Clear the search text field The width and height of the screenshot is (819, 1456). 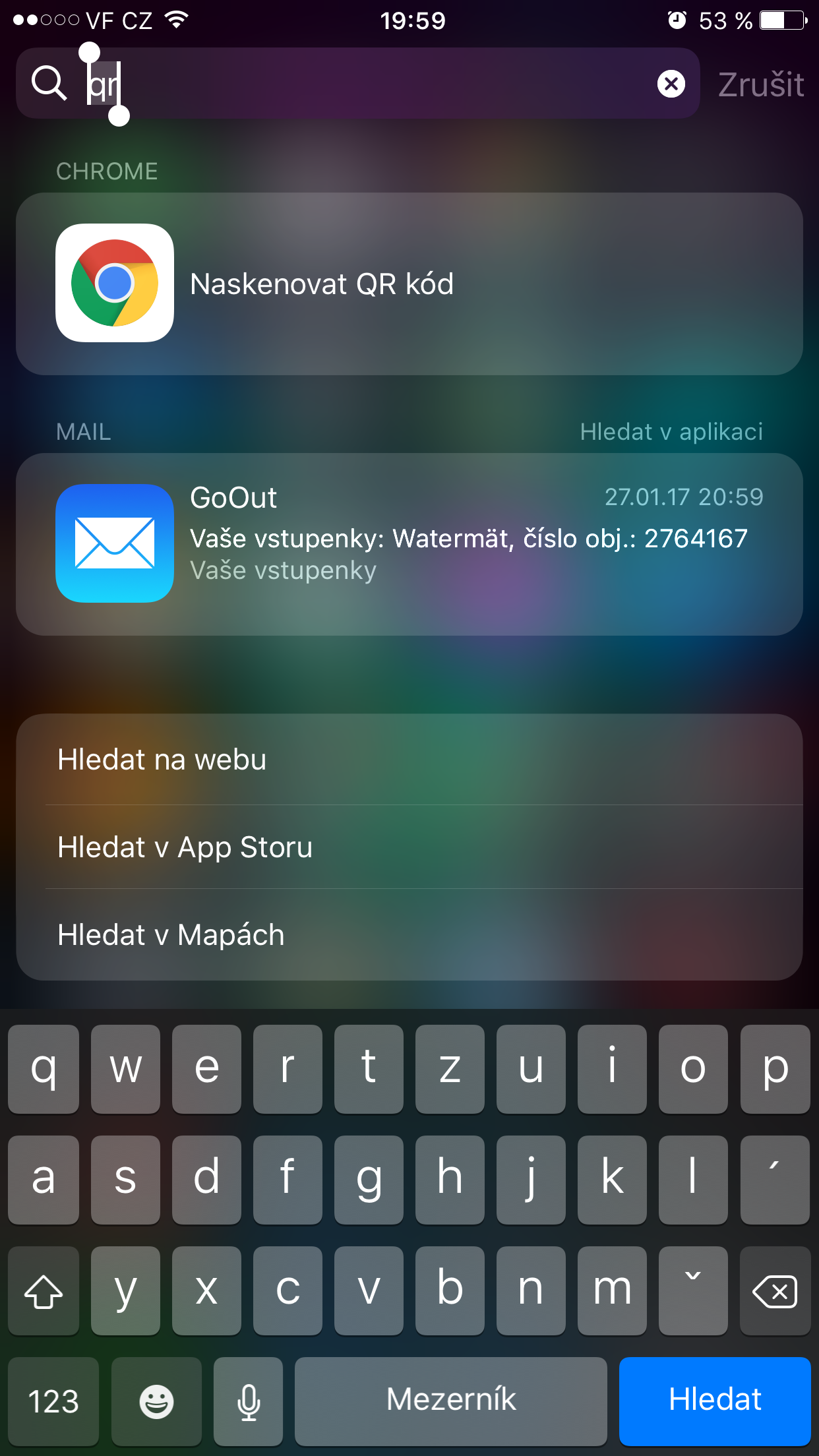(x=671, y=84)
